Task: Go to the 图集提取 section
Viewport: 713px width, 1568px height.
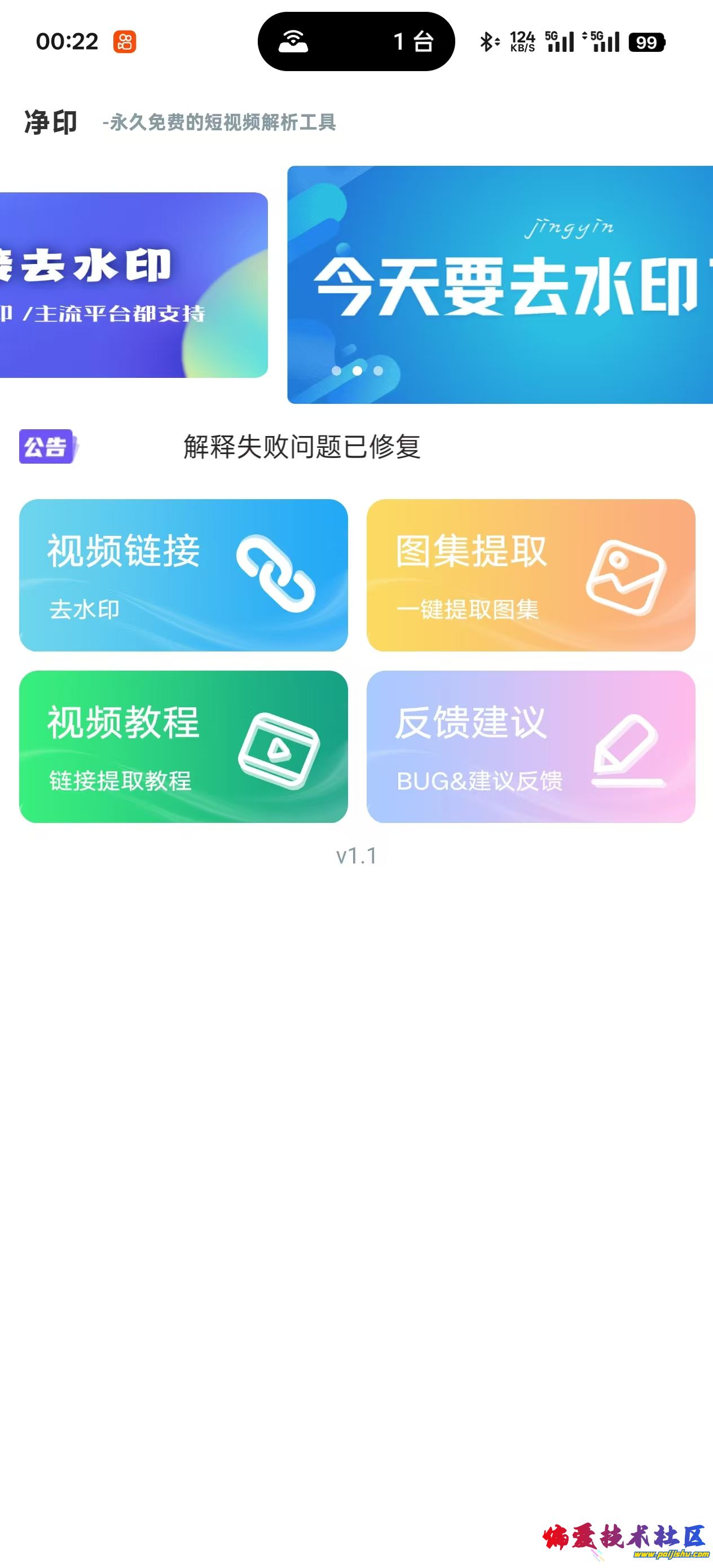Action: 530,575
